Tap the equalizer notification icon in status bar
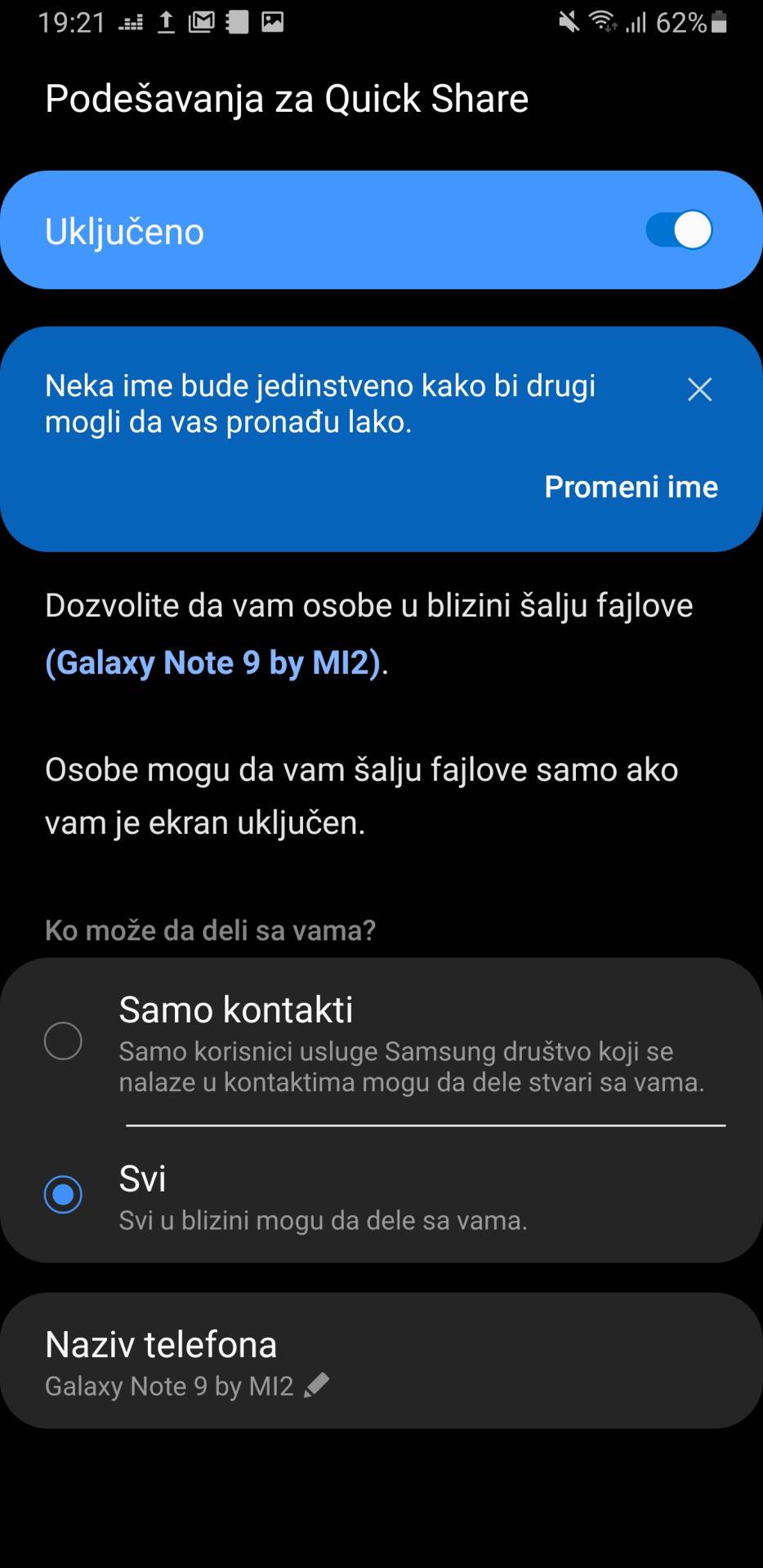Viewport: 763px width, 1568px height. coord(129,22)
